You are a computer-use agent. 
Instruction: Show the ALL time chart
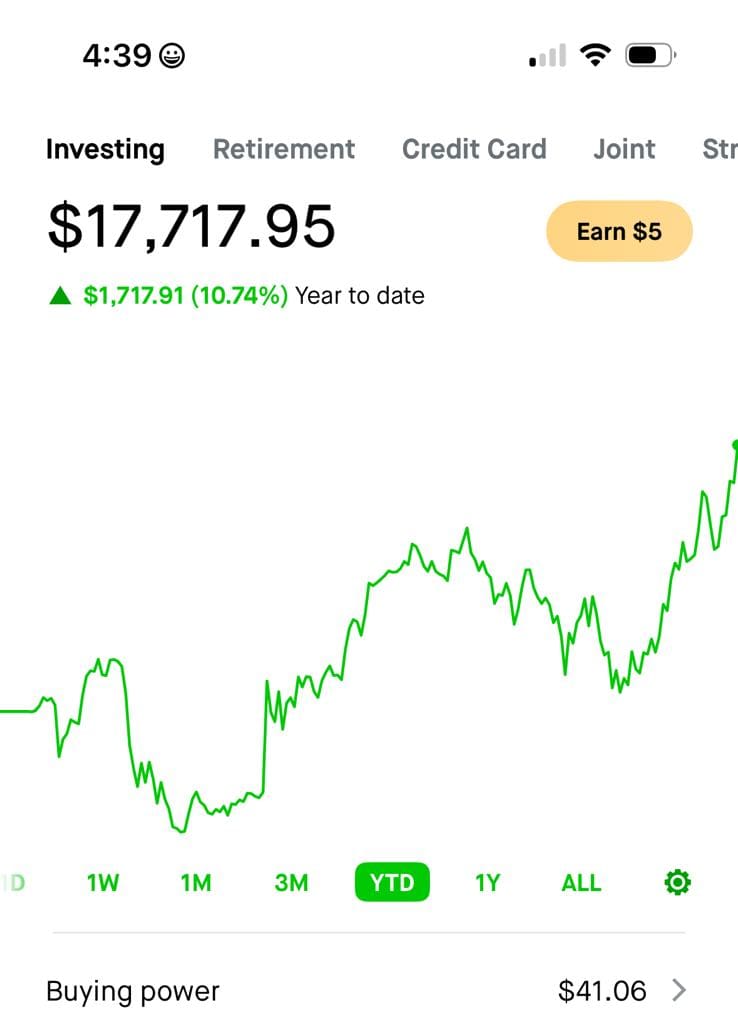coord(581,882)
